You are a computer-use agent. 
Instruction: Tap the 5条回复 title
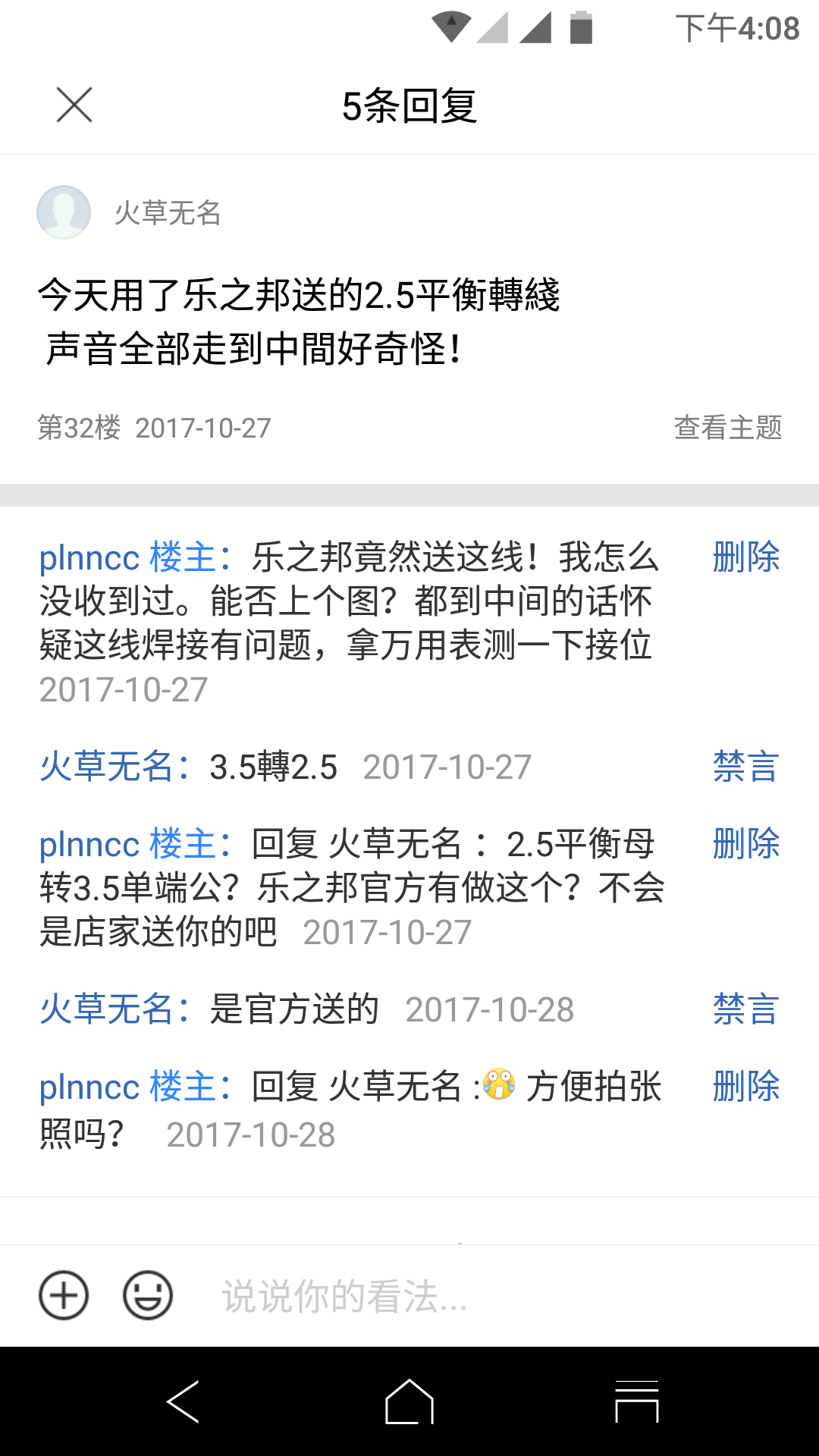pos(409,106)
